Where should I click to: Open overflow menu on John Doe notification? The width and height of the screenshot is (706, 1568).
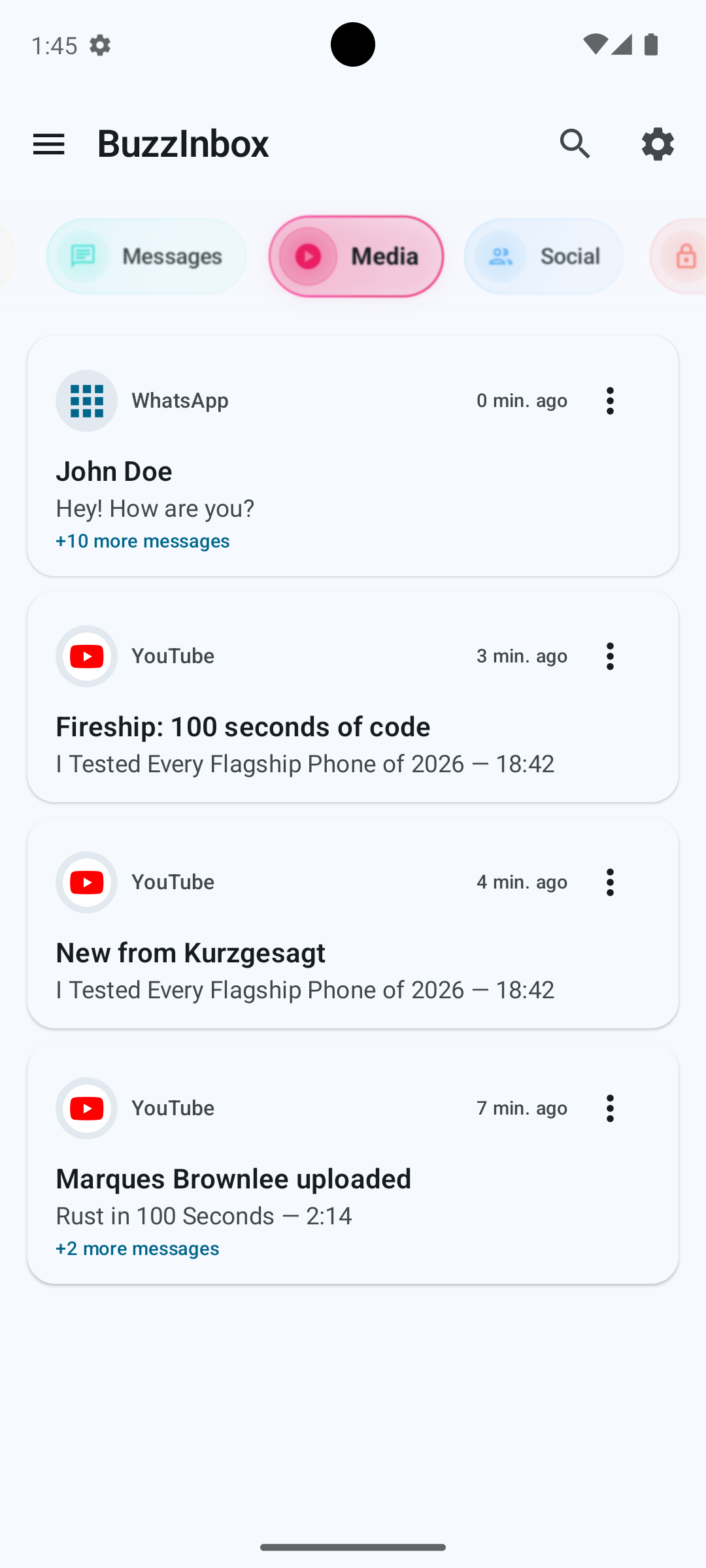pyautogui.click(x=610, y=400)
